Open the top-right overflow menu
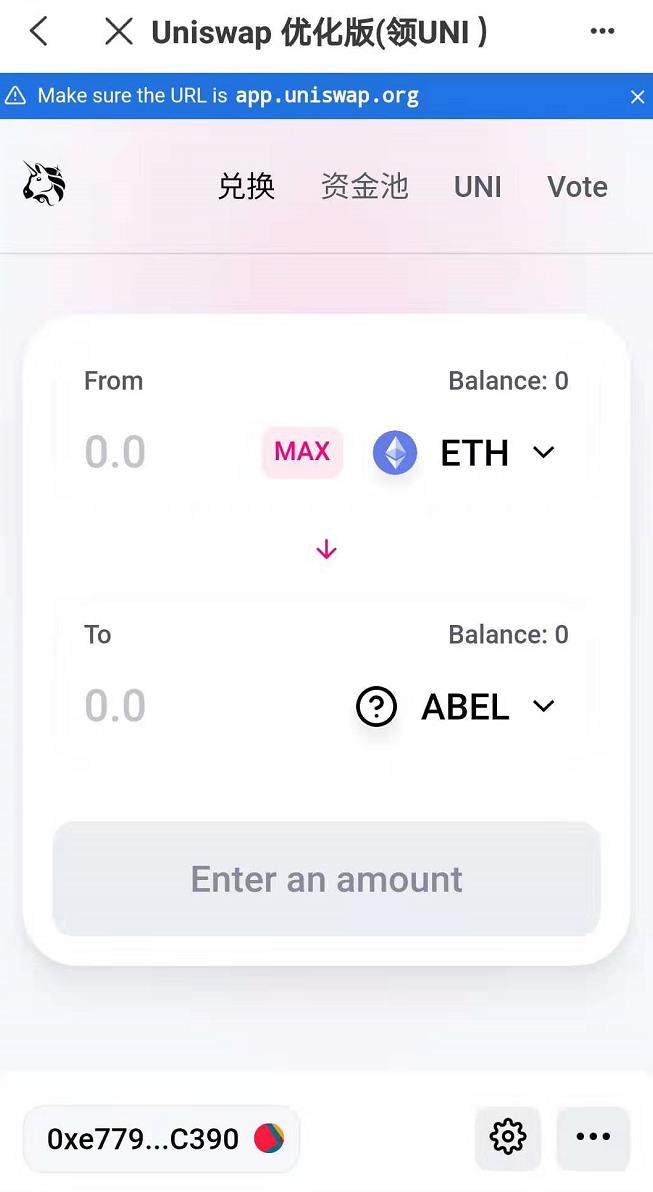653x1192 pixels. click(x=602, y=31)
